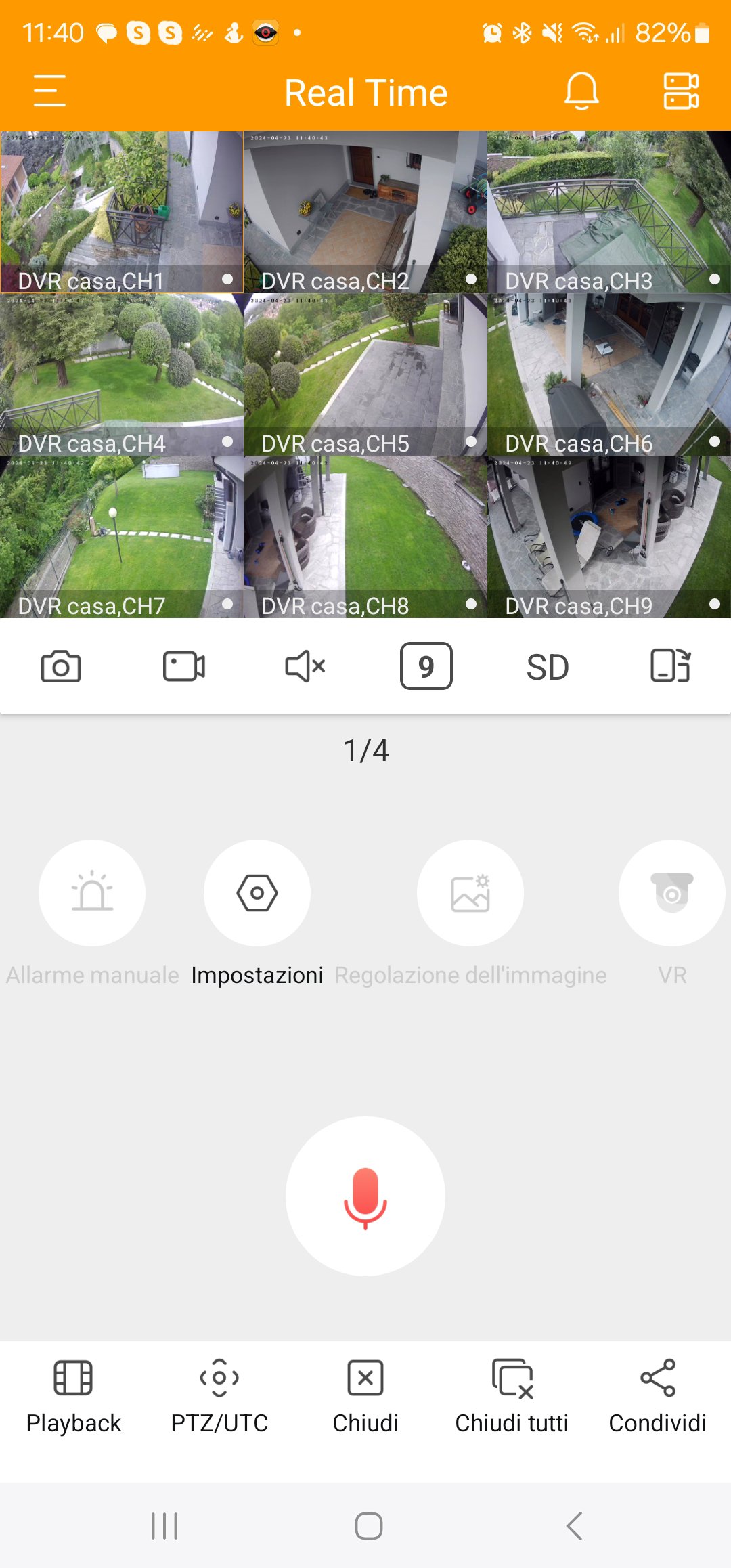The height and width of the screenshot is (1568, 731).
Task: Open the multi-view switcher at top right
Action: 681,92
